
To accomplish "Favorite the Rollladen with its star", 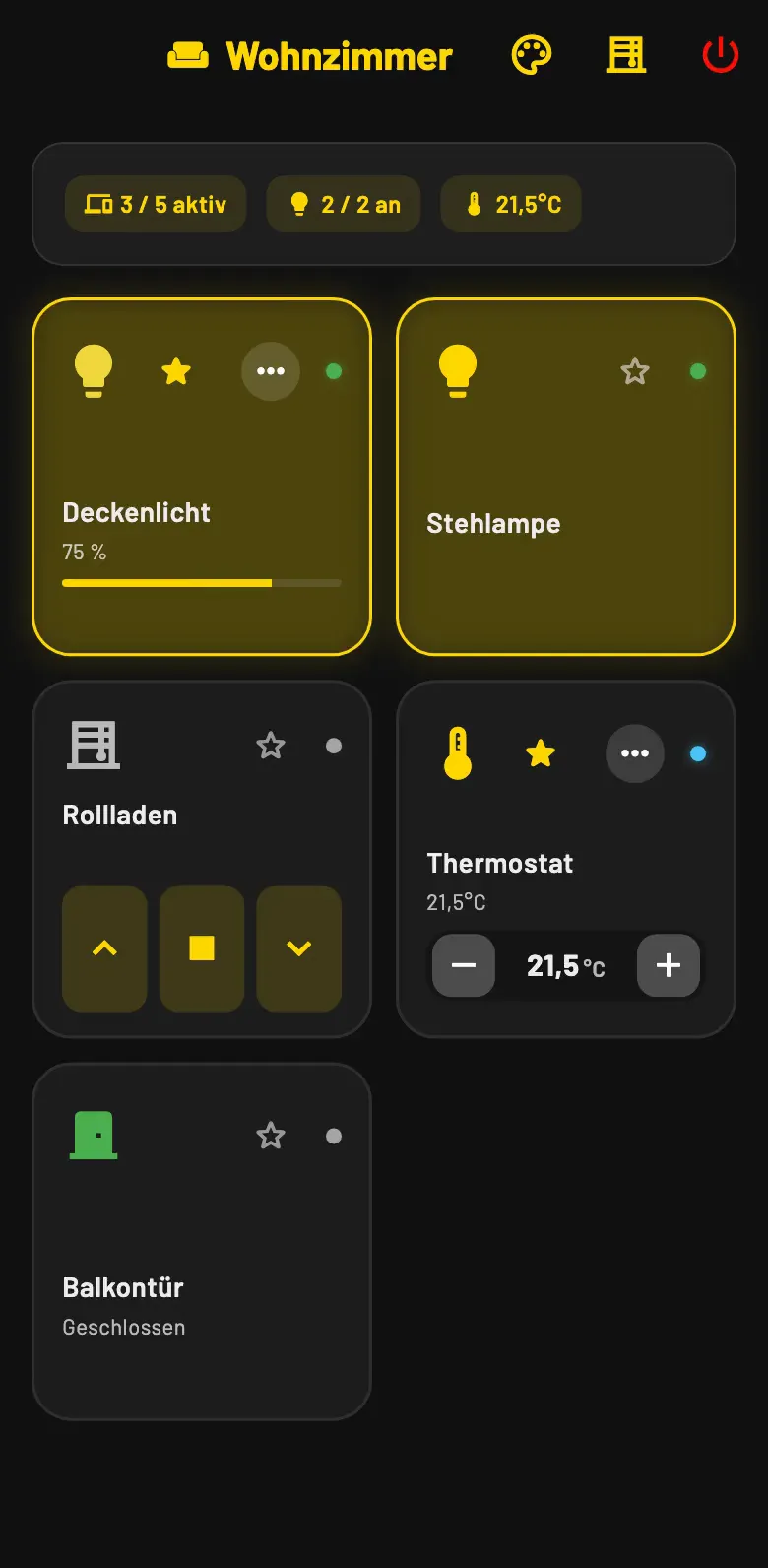I will point(271,746).
